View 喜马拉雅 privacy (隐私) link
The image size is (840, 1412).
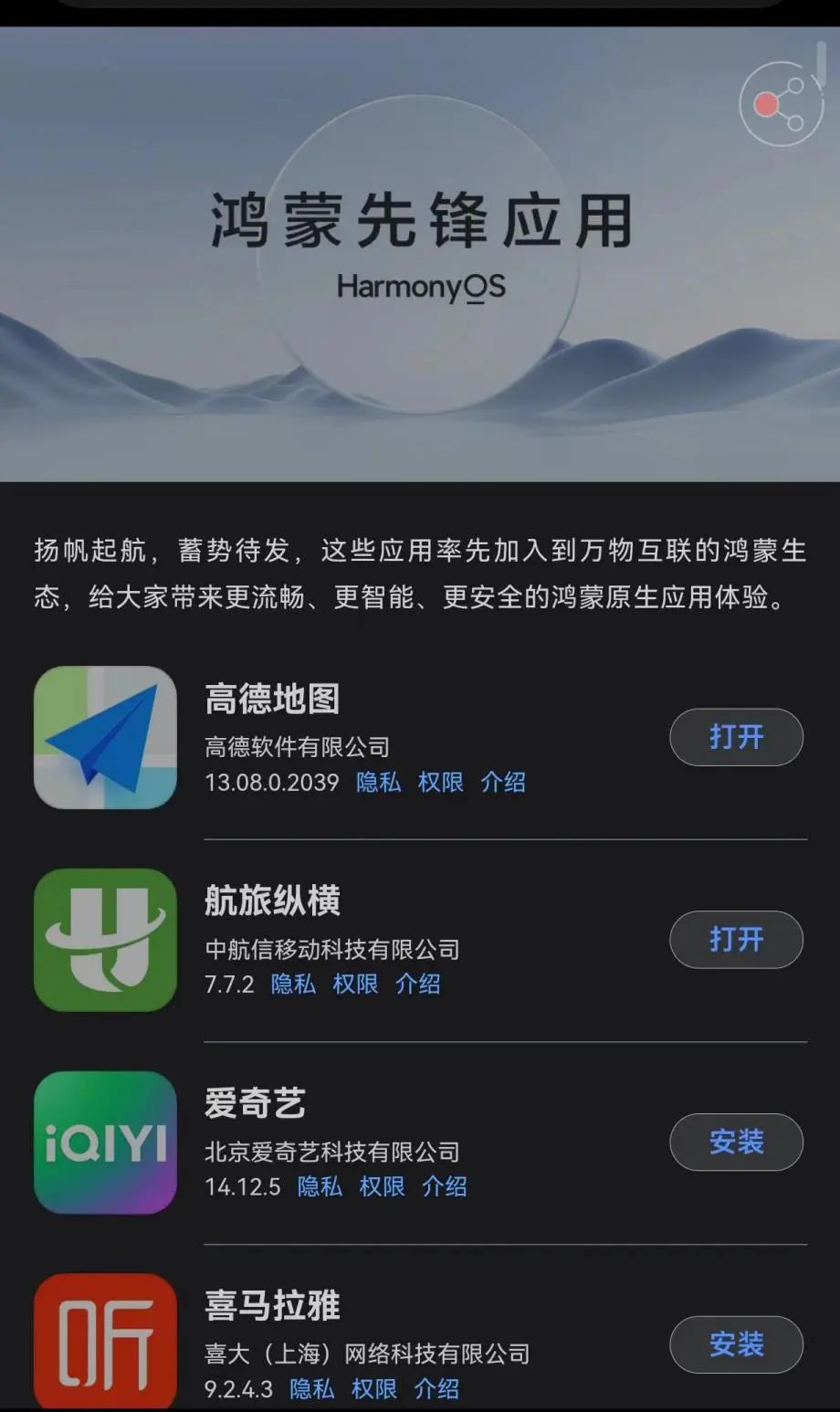tap(312, 1390)
